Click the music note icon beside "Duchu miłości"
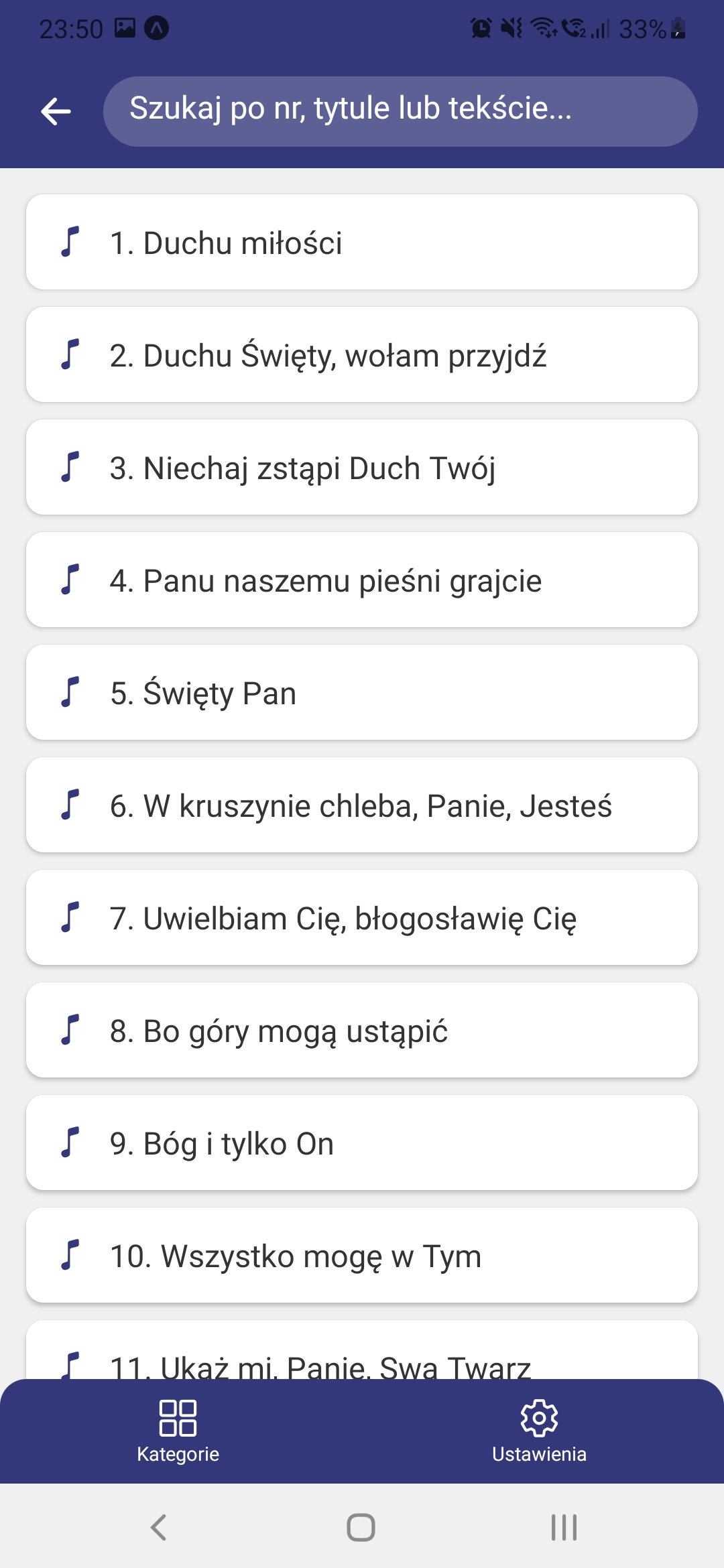This screenshot has width=724, height=1568. (72, 243)
